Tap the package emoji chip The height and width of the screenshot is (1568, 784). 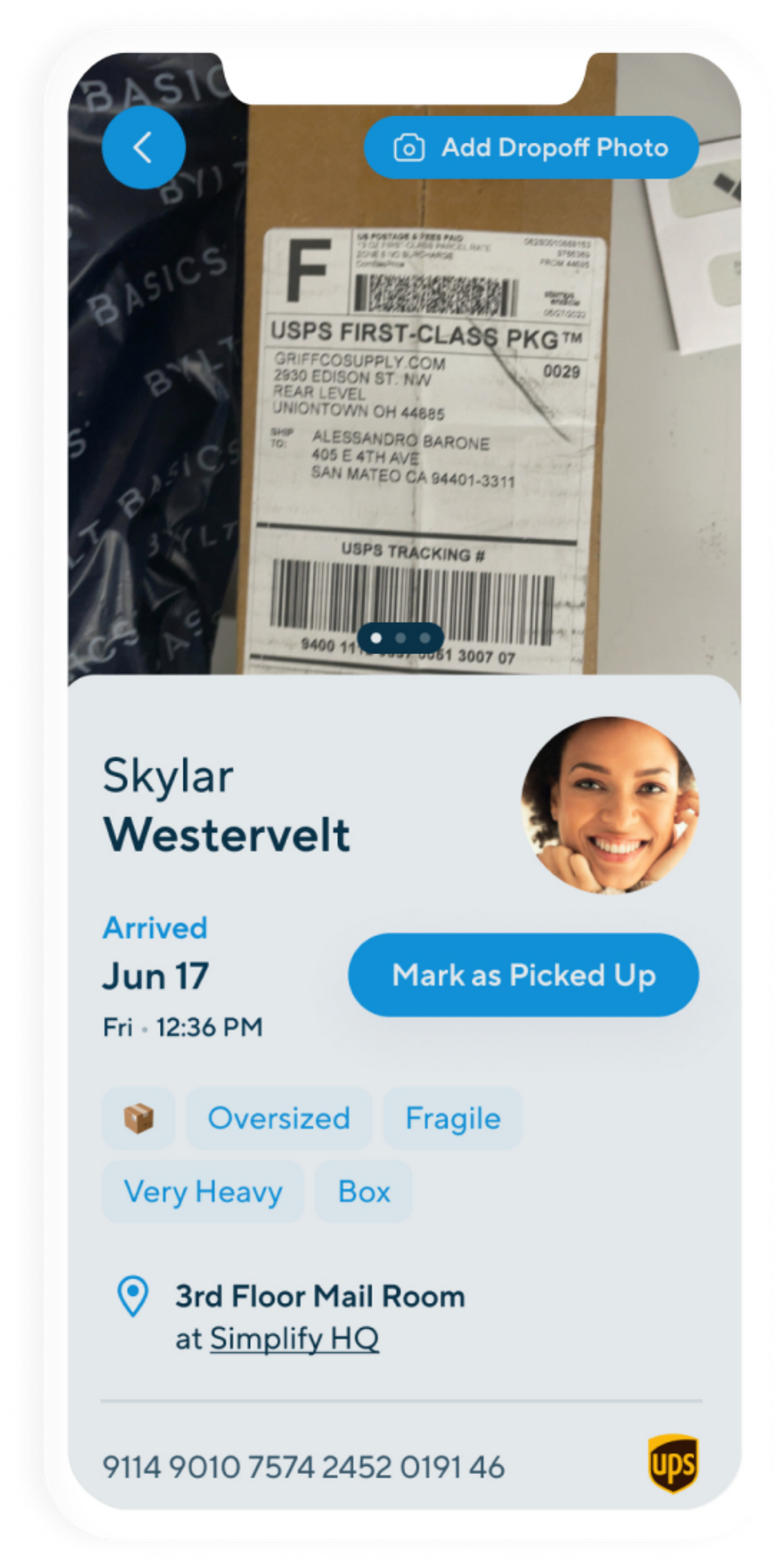coord(139,1118)
